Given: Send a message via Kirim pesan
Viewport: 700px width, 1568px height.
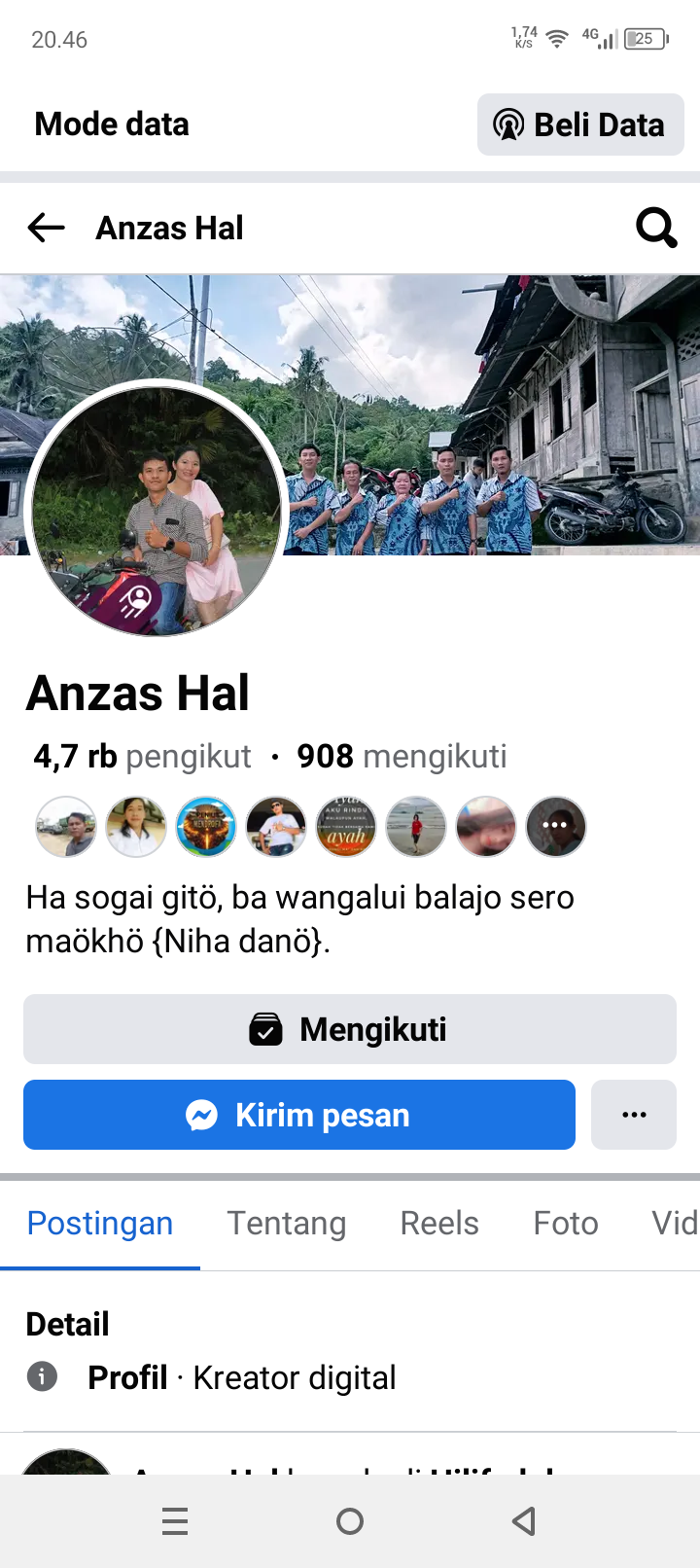Looking at the screenshot, I should click(299, 1115).
